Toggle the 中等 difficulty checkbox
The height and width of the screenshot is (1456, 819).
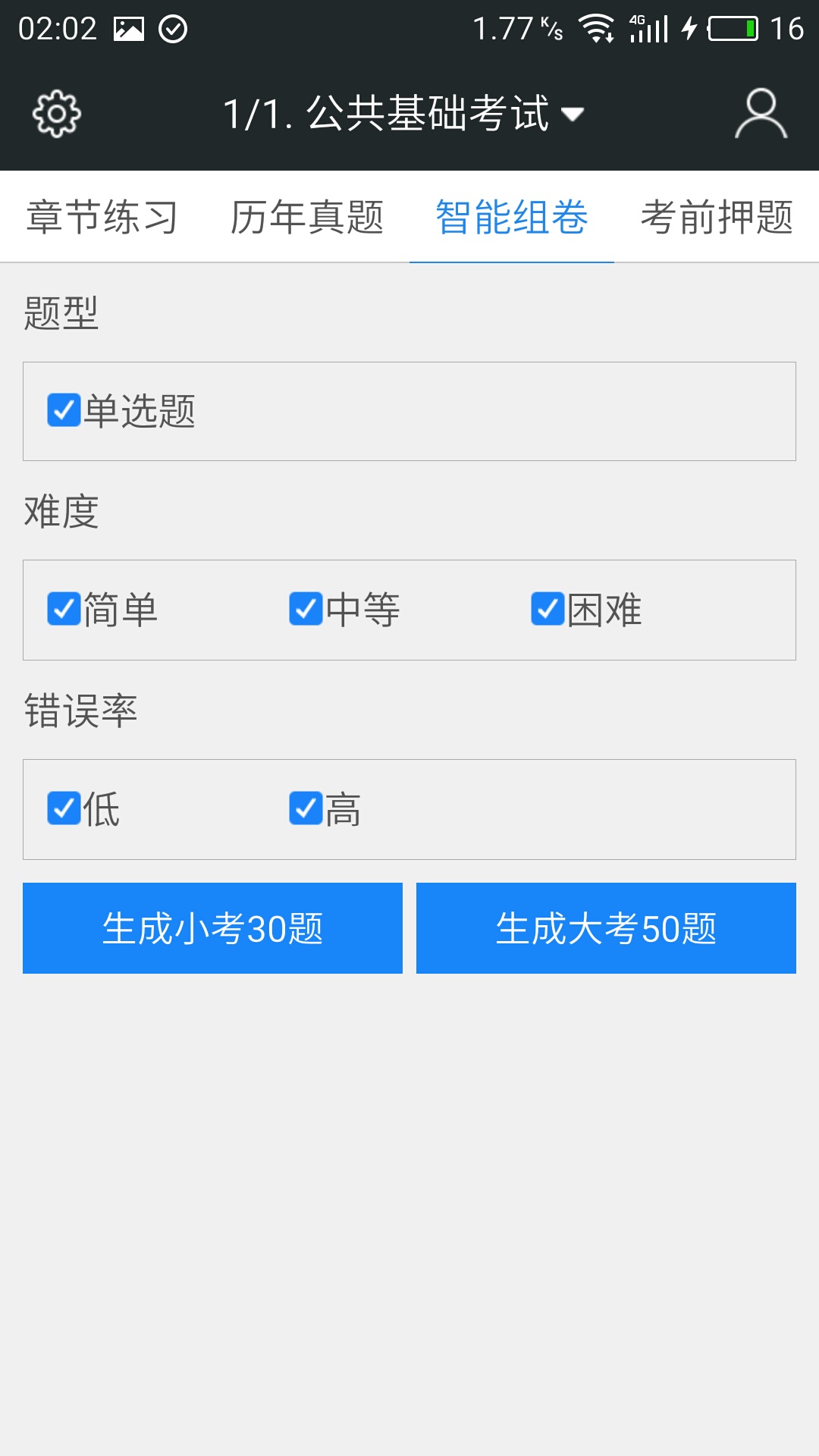pos(306,609)
